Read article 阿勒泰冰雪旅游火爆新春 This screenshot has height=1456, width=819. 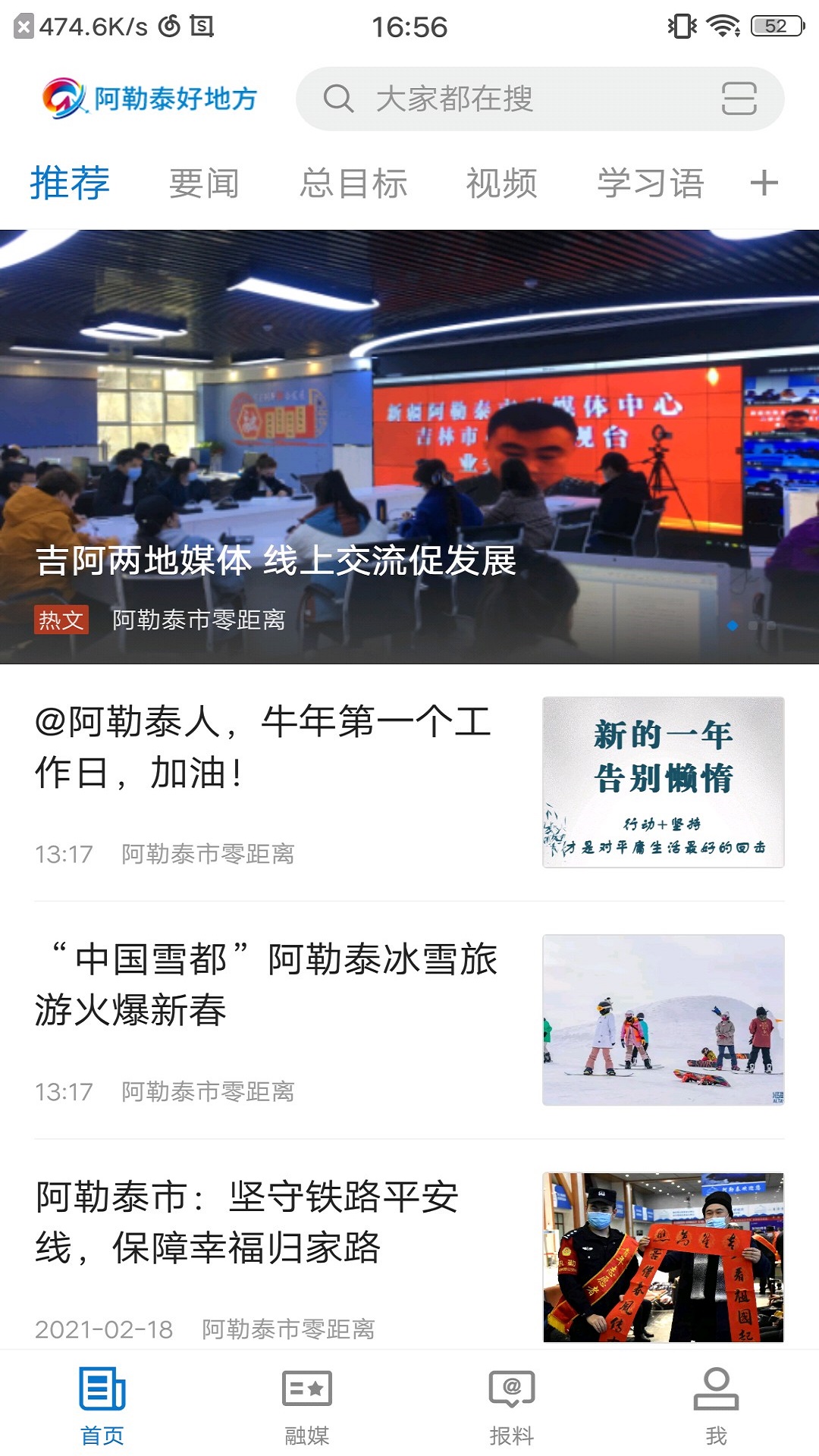409,1020
